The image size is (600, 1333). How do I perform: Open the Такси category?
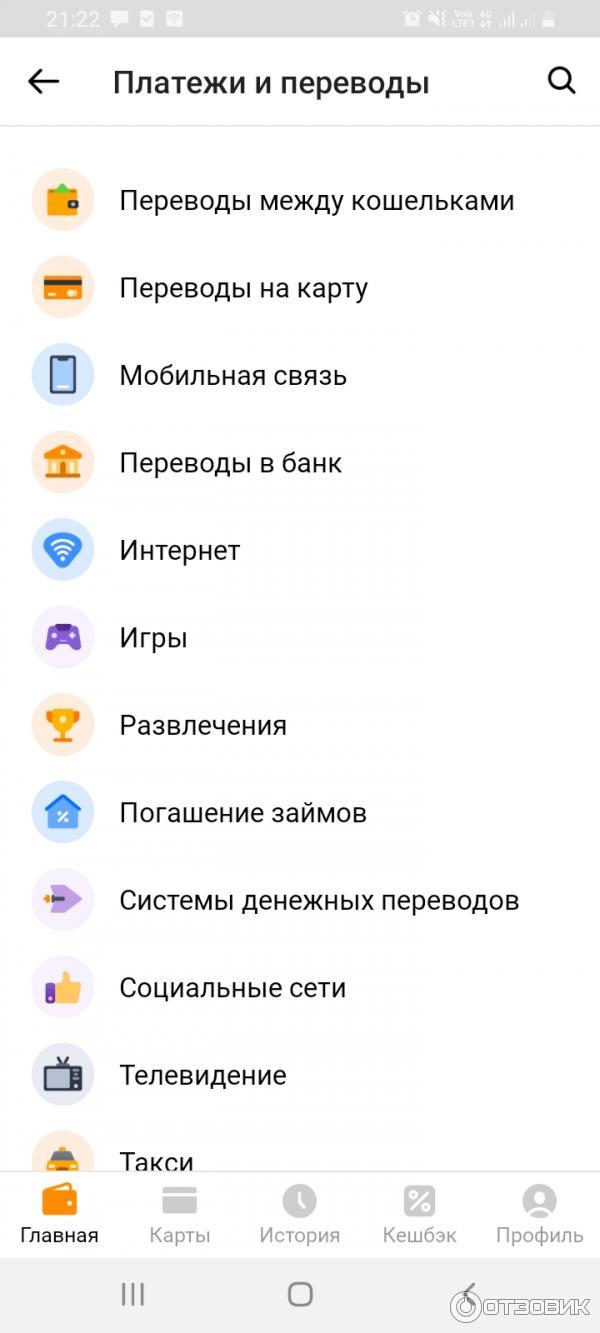(156, 1160)
